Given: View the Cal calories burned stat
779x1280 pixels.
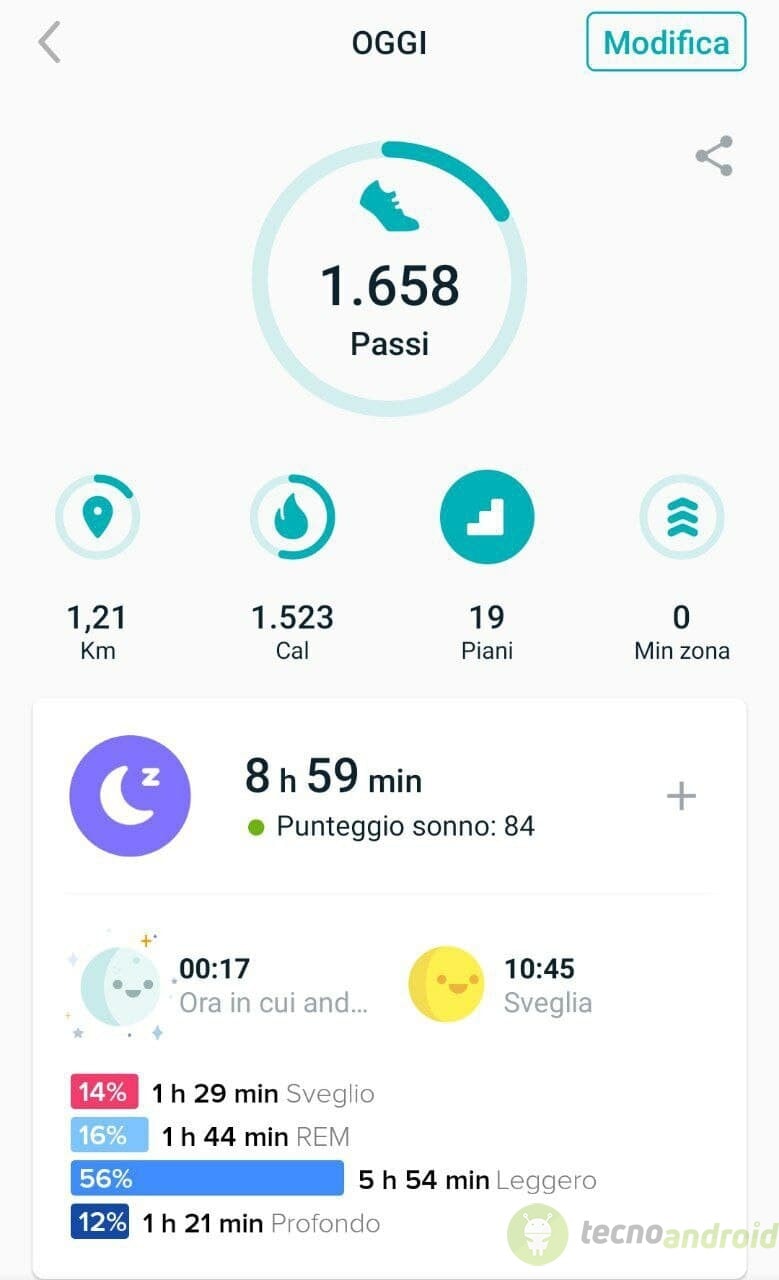Looking at the screenshot, I should pos(292,566).
